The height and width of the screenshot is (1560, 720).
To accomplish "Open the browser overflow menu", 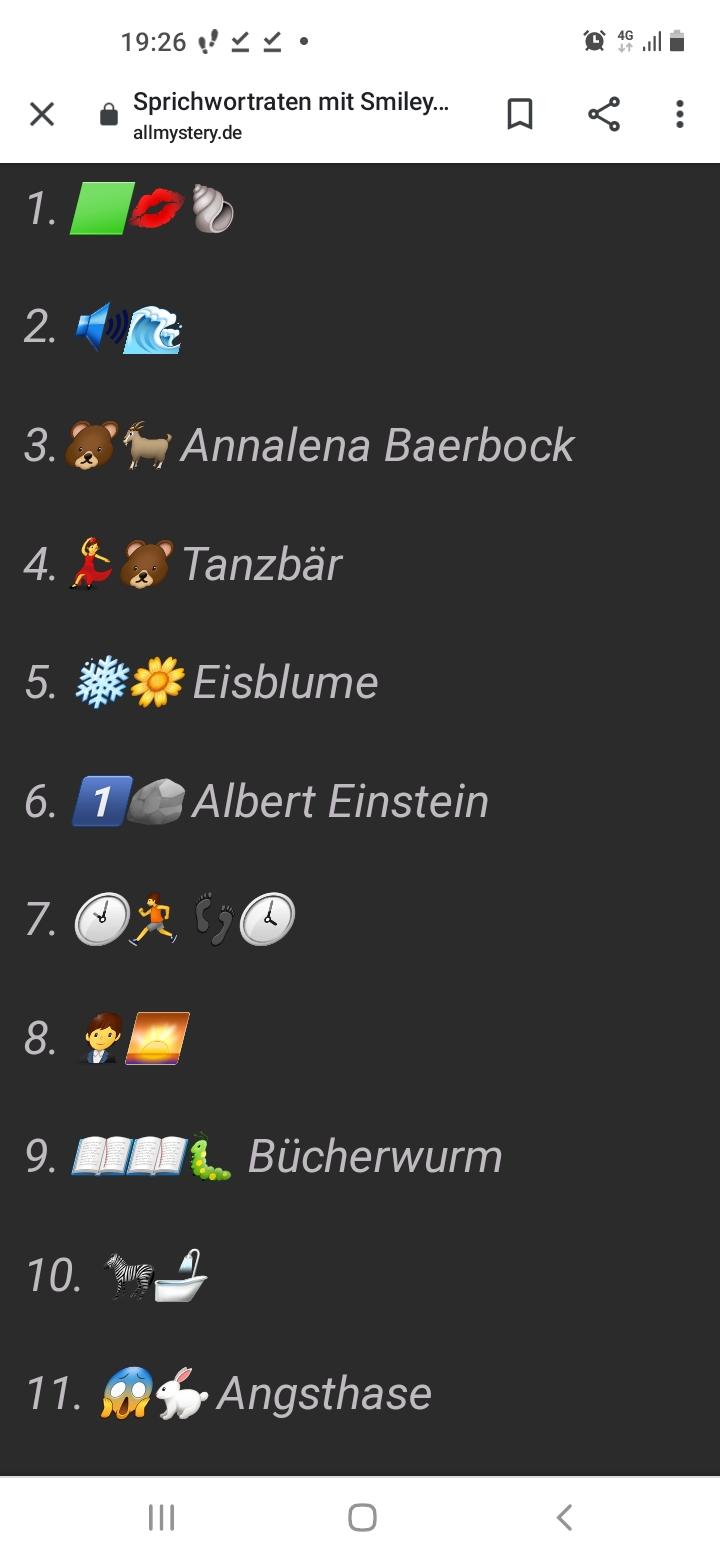I will [680, 114].
